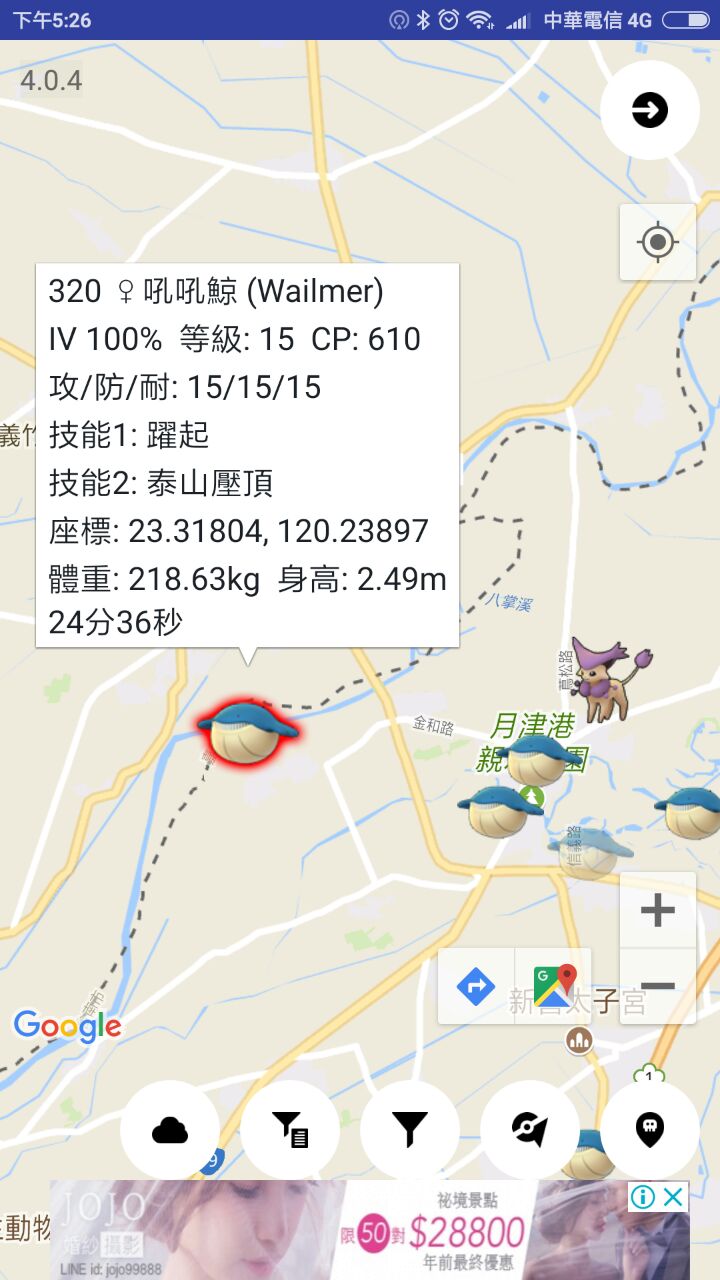Center map on my location
This screenshot has height=1280, width=720.
[657, 242]
